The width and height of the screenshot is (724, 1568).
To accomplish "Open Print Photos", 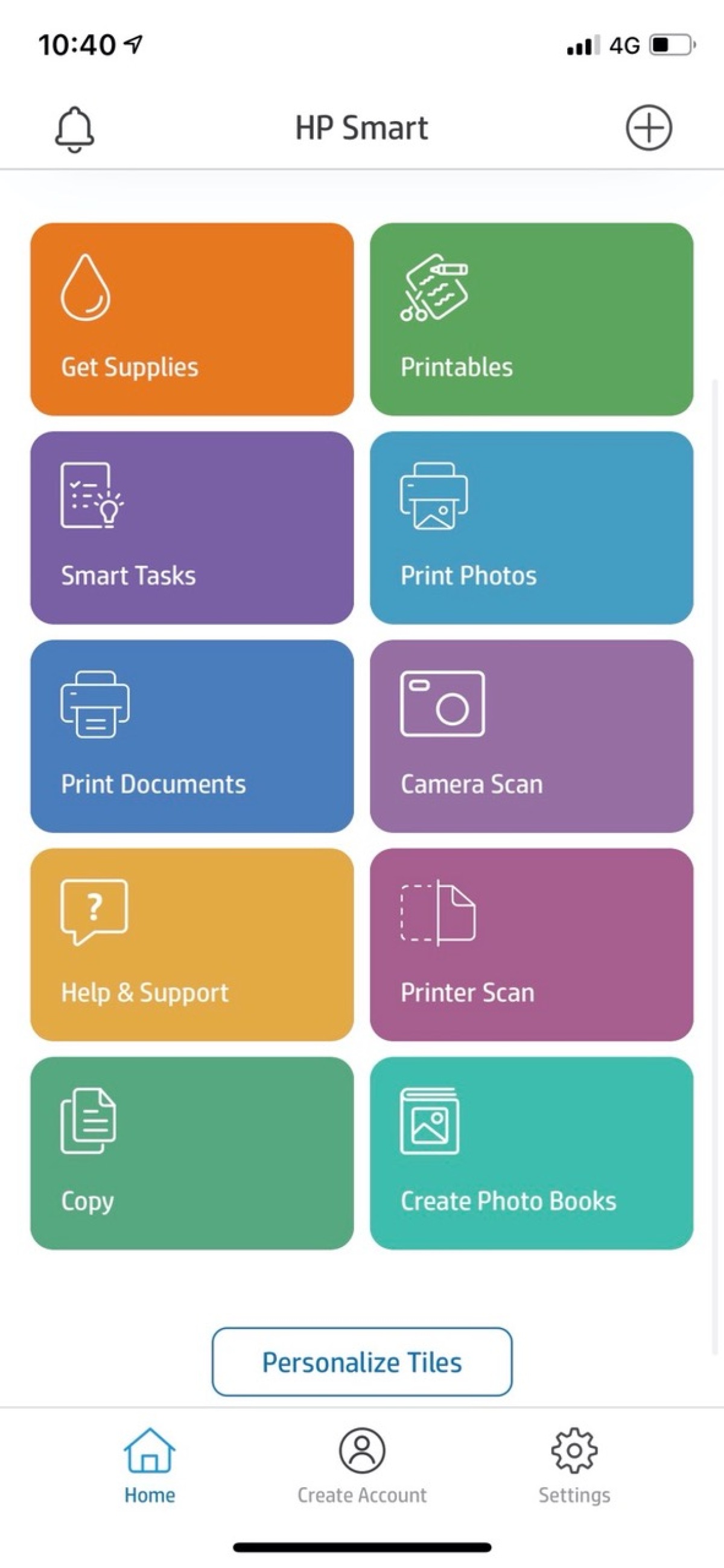I will pyautogui.click(x=531, y=528).
